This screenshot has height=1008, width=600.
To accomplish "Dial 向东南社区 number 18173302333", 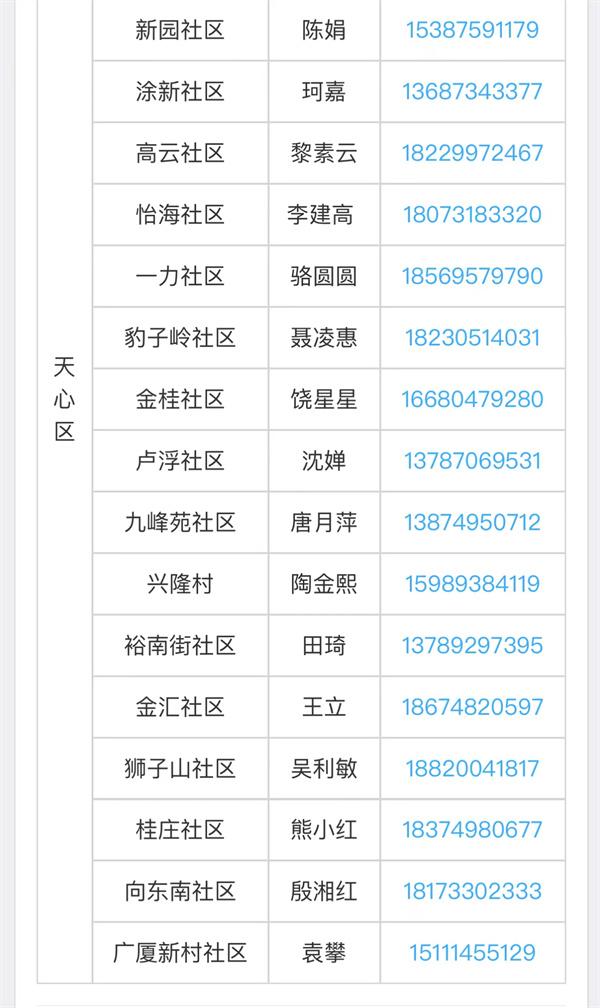I will point(472,892).
